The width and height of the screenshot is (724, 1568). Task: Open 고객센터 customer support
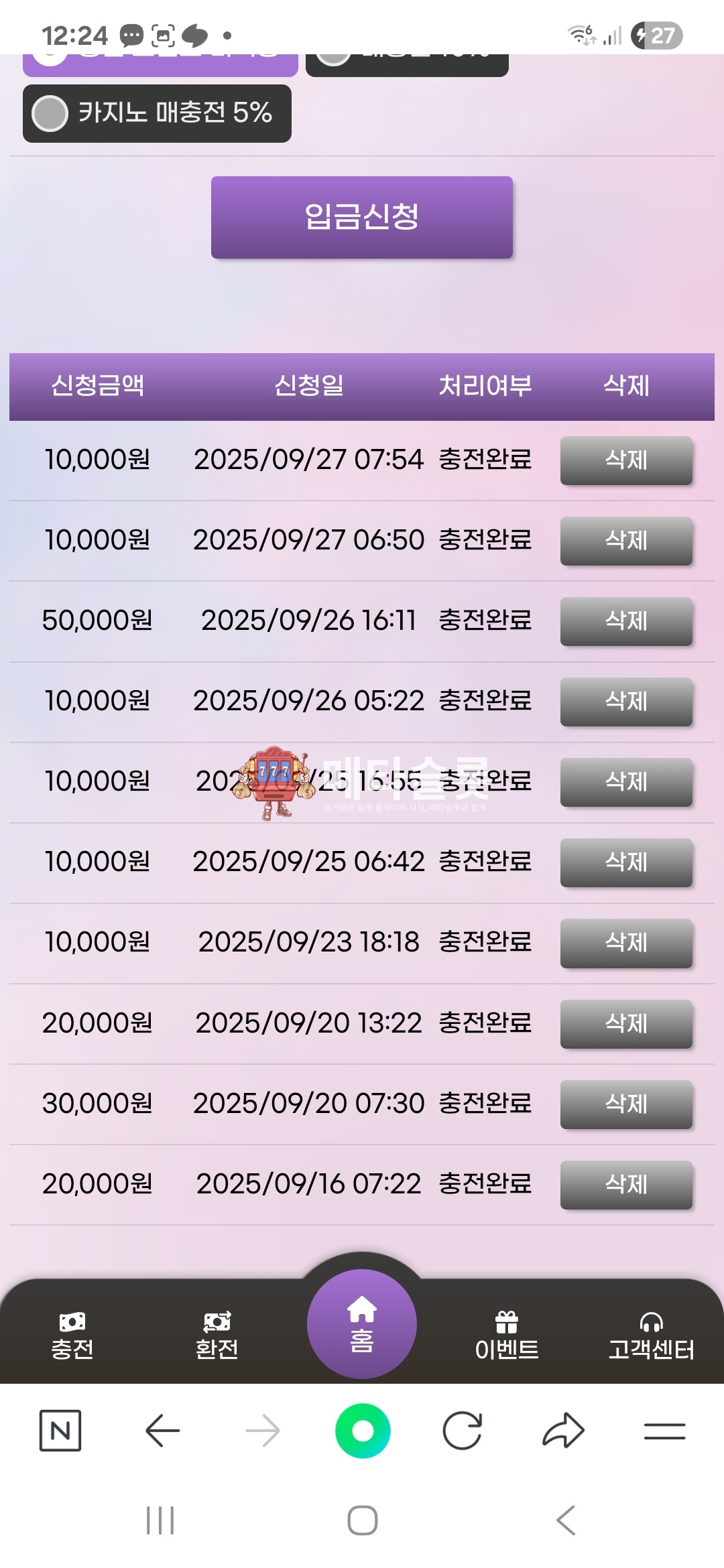tap(651, 1335)
